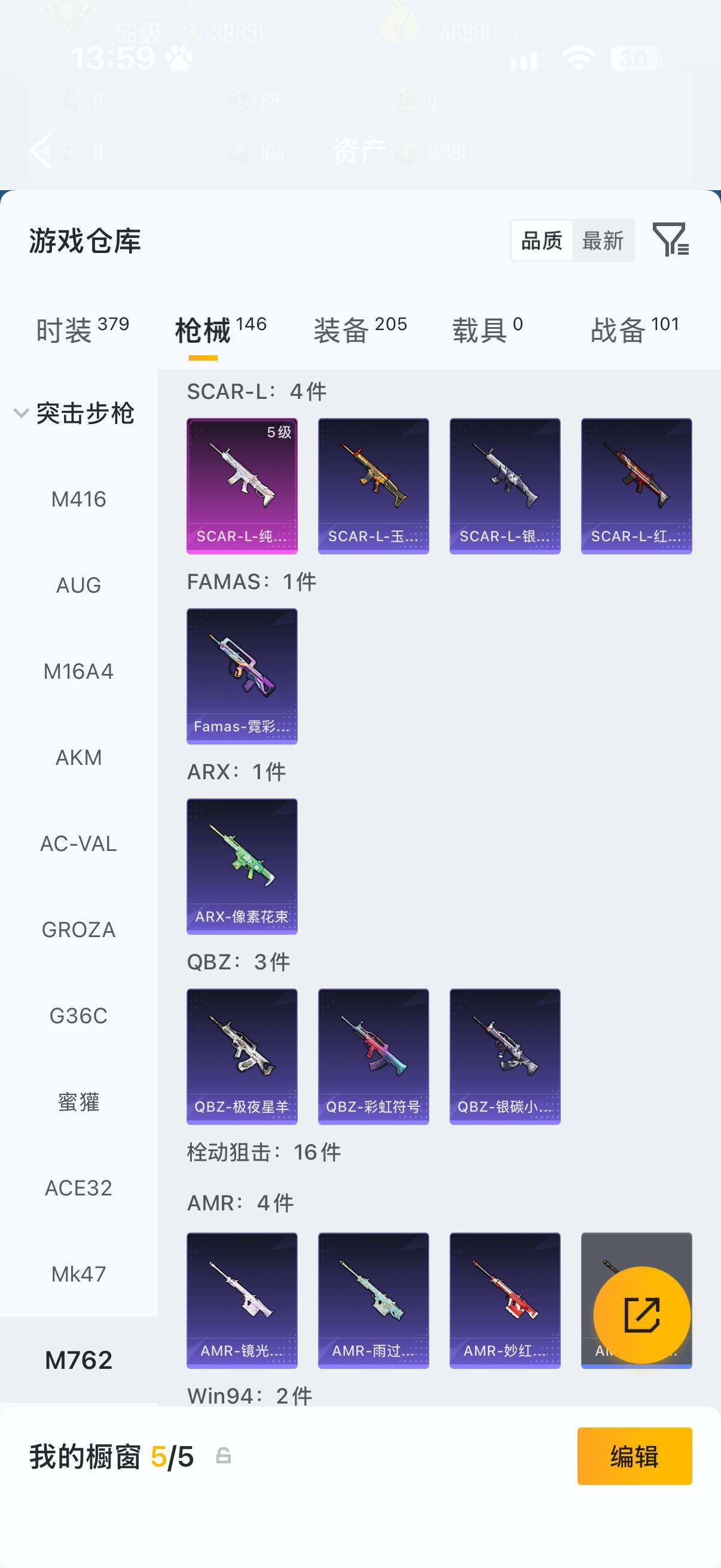
Task: Open the 载具 tab
Action: 487,330
